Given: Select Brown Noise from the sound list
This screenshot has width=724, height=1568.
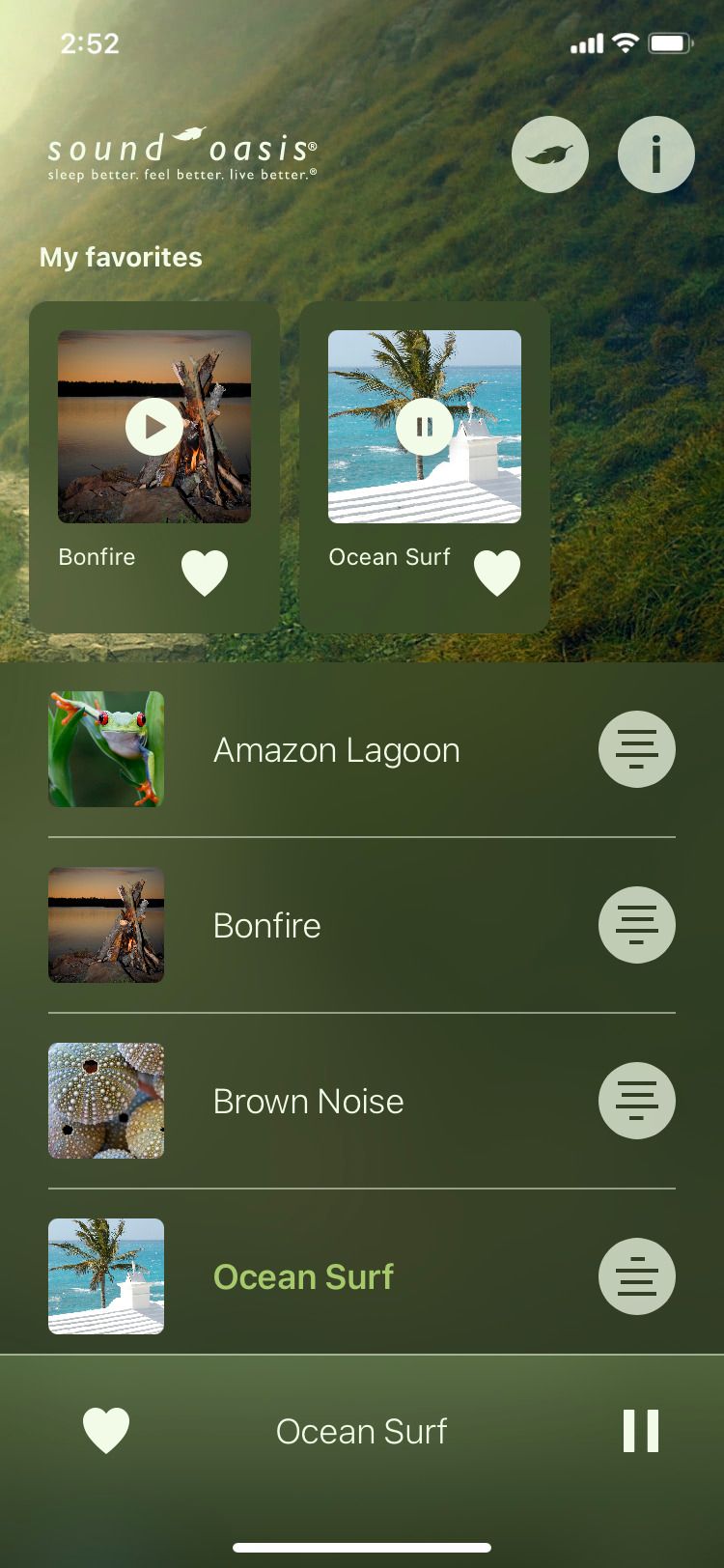Looking at the screenshot, I should coord(308,1101).
